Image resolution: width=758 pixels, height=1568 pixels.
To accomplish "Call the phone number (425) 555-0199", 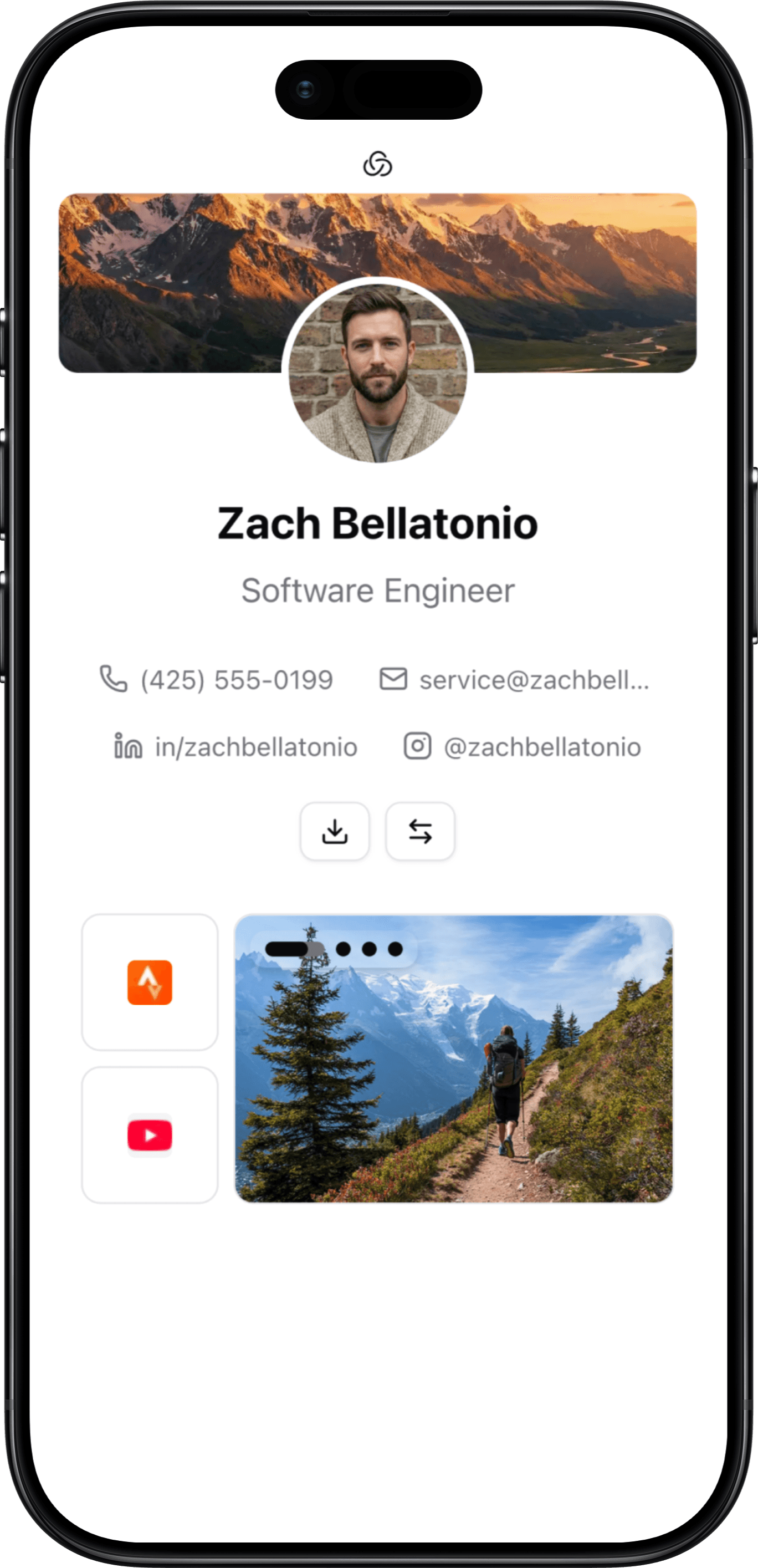I will (x=217, y=680).
